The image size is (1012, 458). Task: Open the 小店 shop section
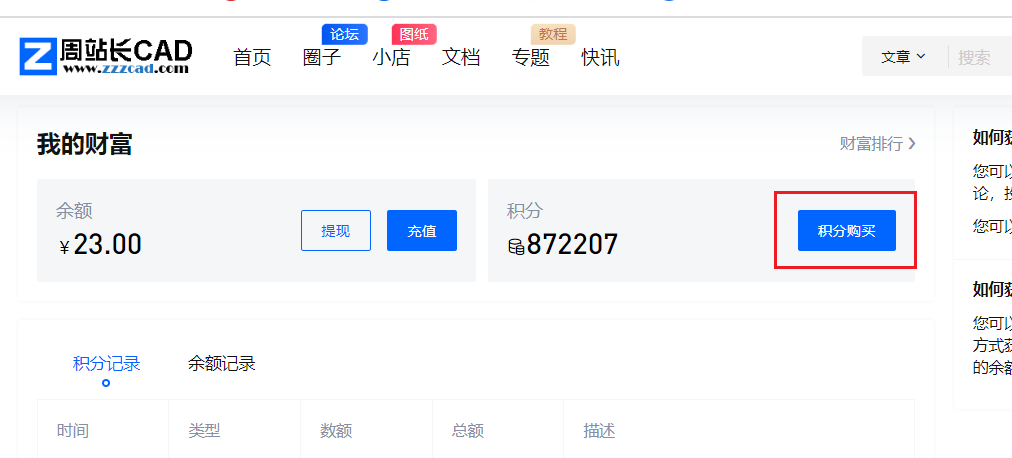point(391,57)
